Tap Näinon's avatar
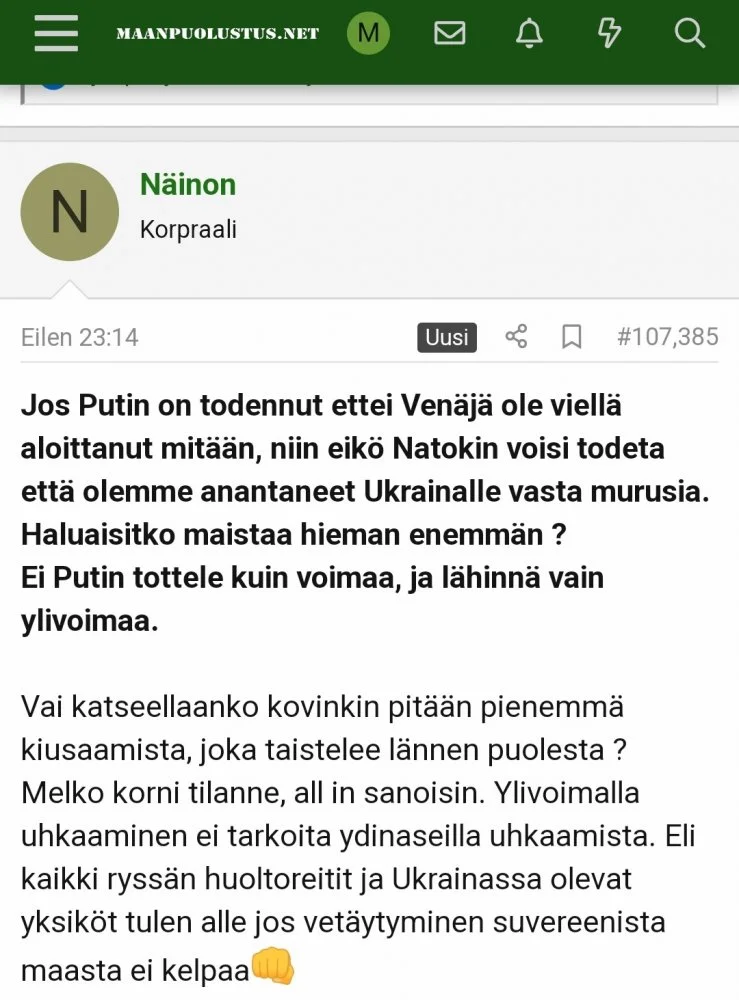 coord(69,212)
